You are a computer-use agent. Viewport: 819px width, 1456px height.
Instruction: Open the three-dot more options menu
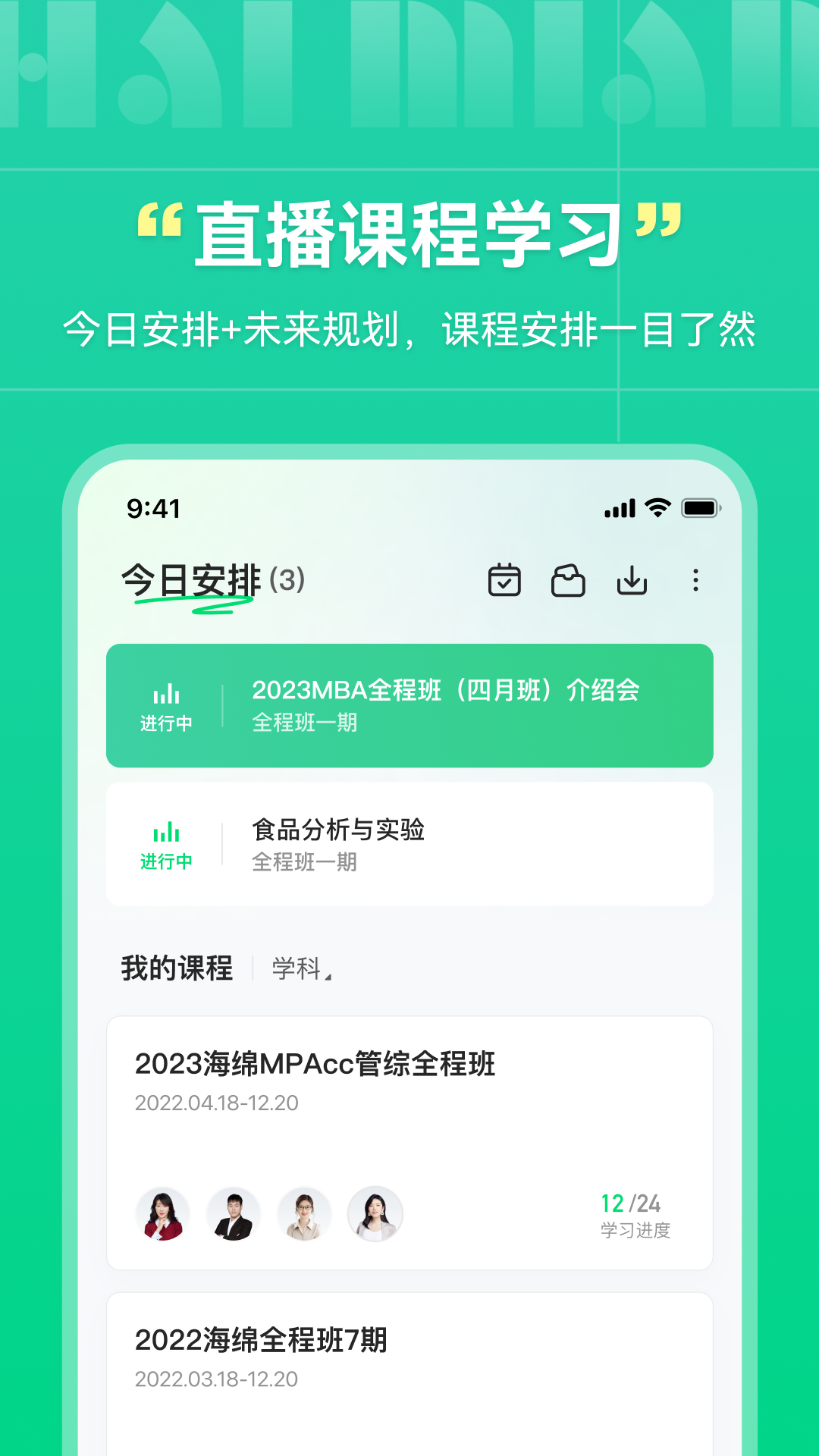(x=695, y=581)
